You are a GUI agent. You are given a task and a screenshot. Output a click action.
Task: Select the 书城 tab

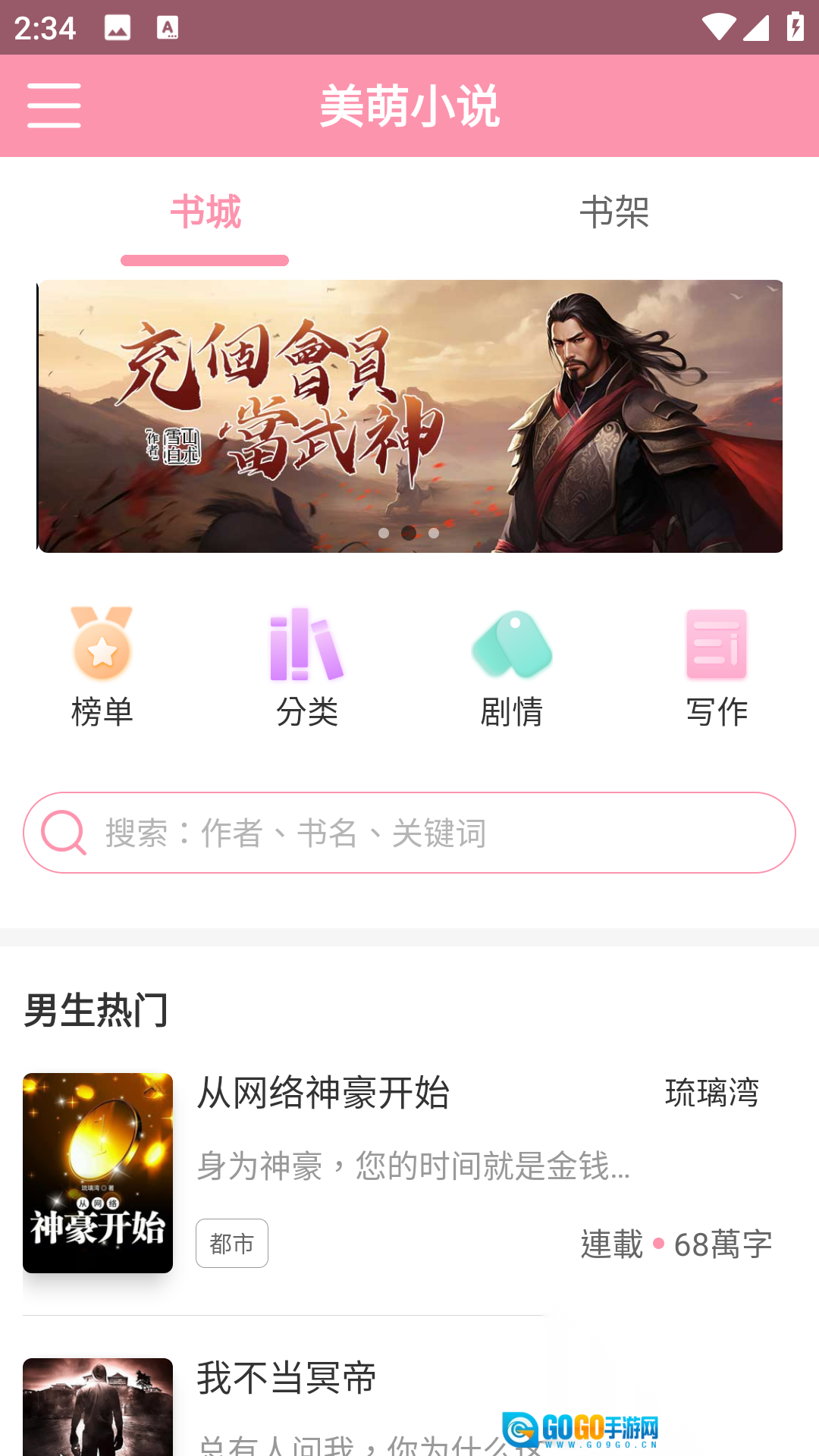(x=205, y=212)
